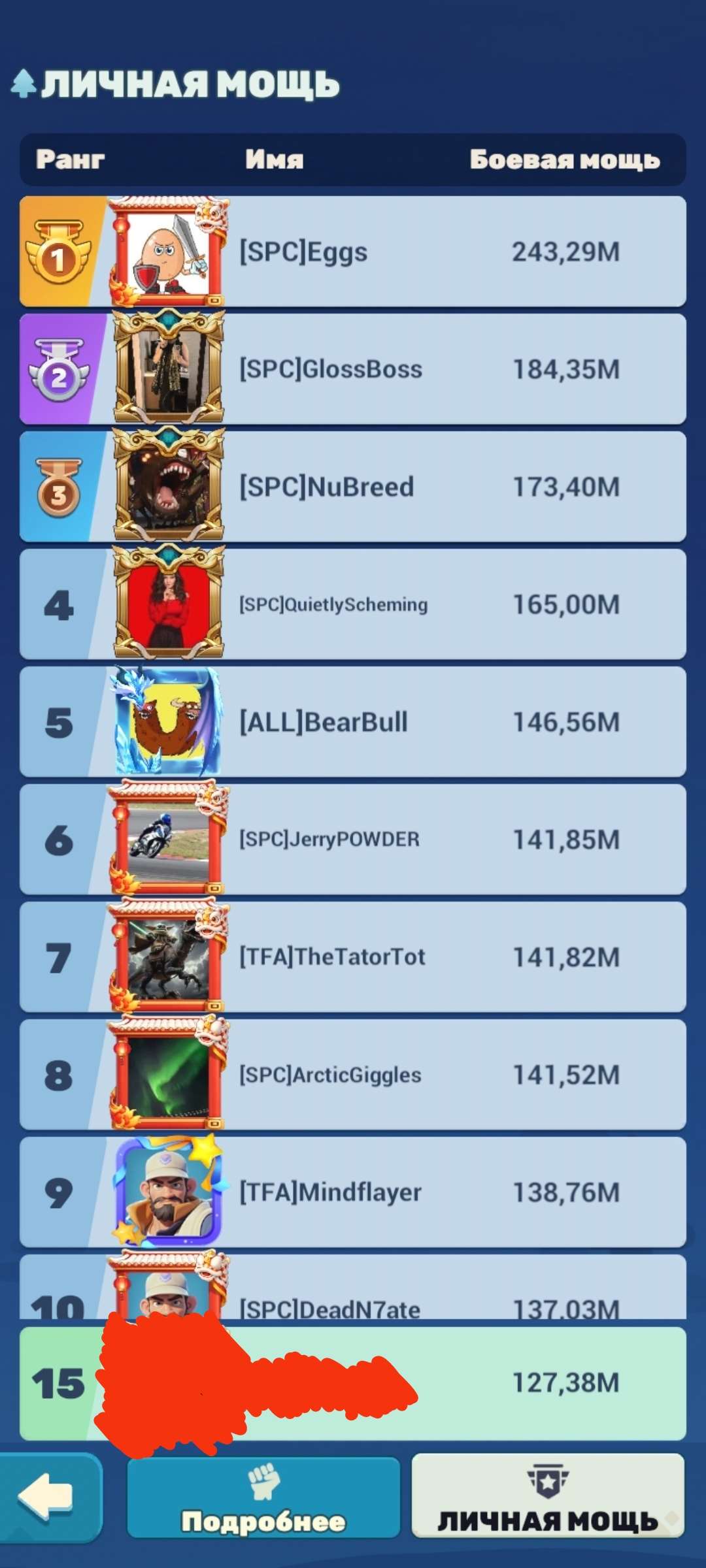Open the Подробнее tab
This screenshot has height=1568, width=706.
point(263,1497)
